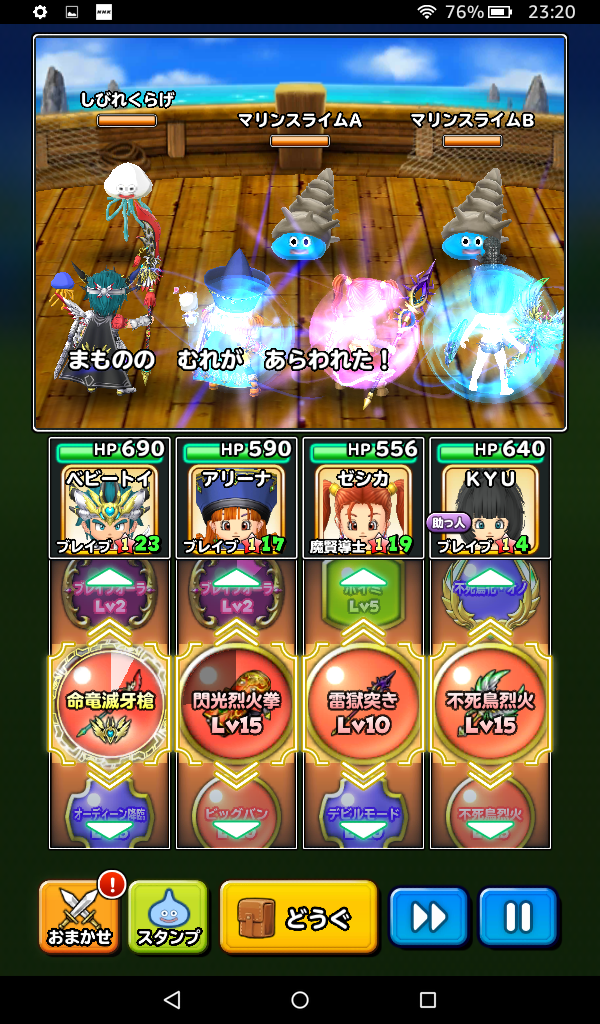Show previous skill above ゼシカ's ホイミ Lv5
Image resolution: width=600 pixels, height=1024 pixels.
point(363,579)
